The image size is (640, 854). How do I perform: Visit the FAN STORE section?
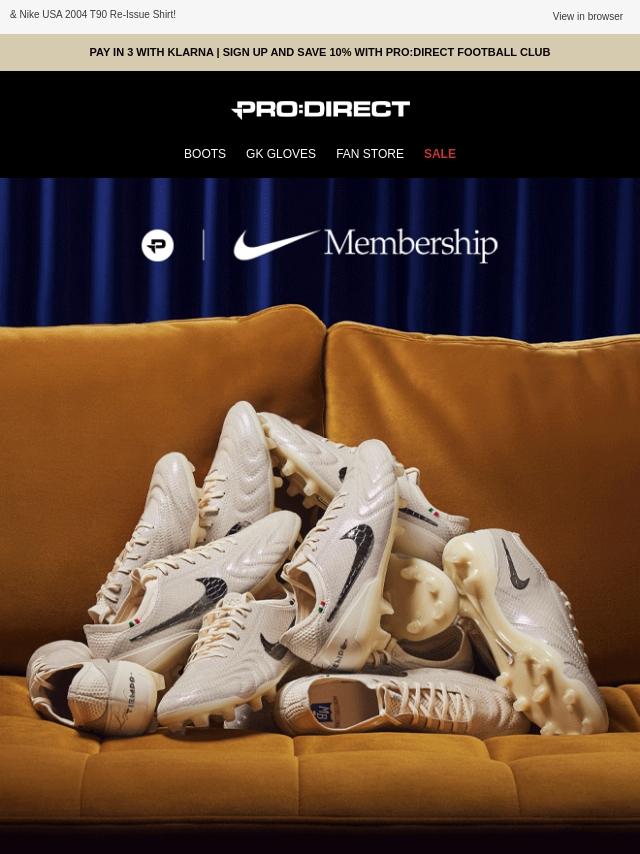[x=370, y=154]
